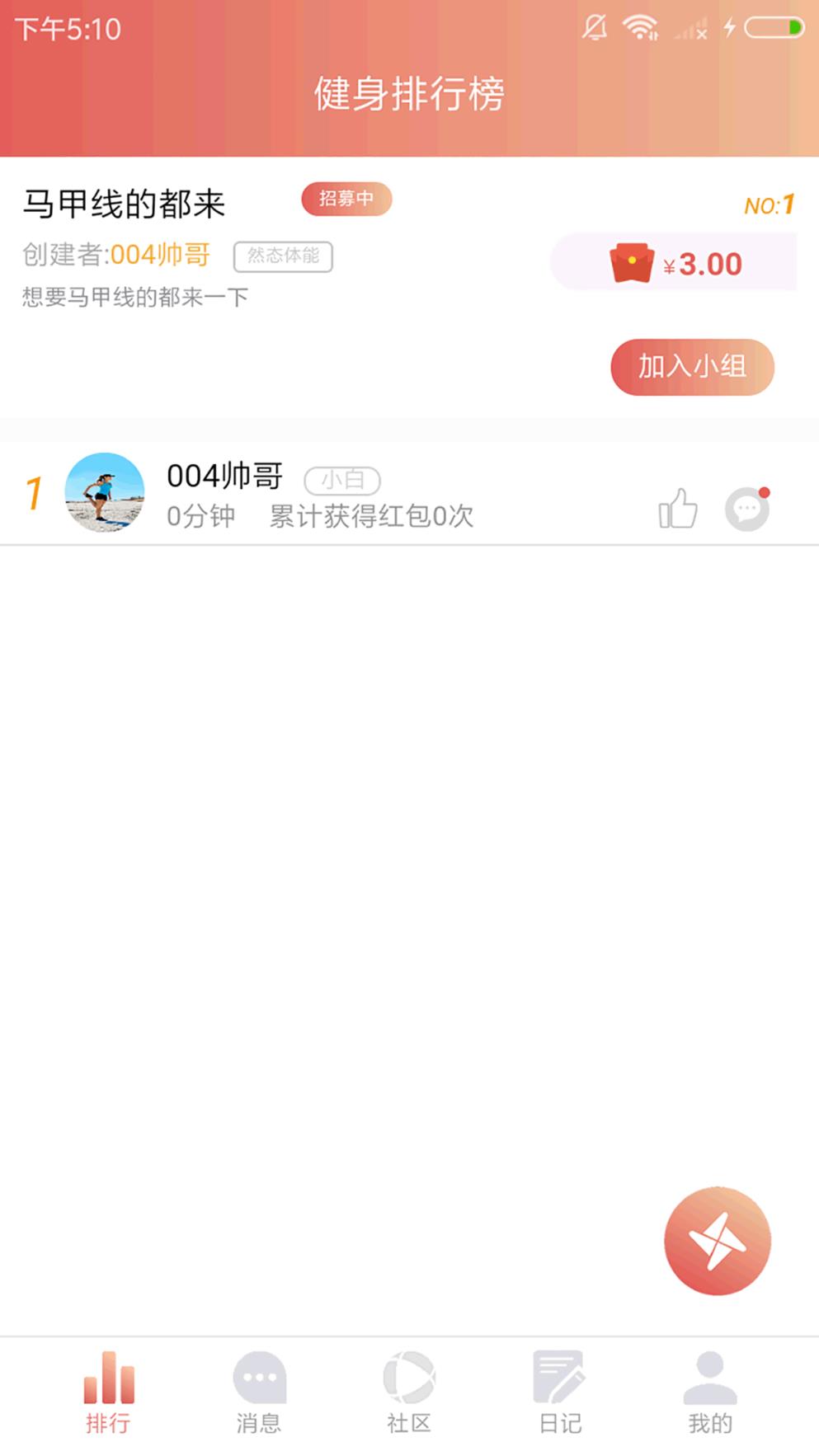Viewport: 819px width, 1456px height.
Task: Toggle the muted notification bell in status bar
Action: (595, 27)
